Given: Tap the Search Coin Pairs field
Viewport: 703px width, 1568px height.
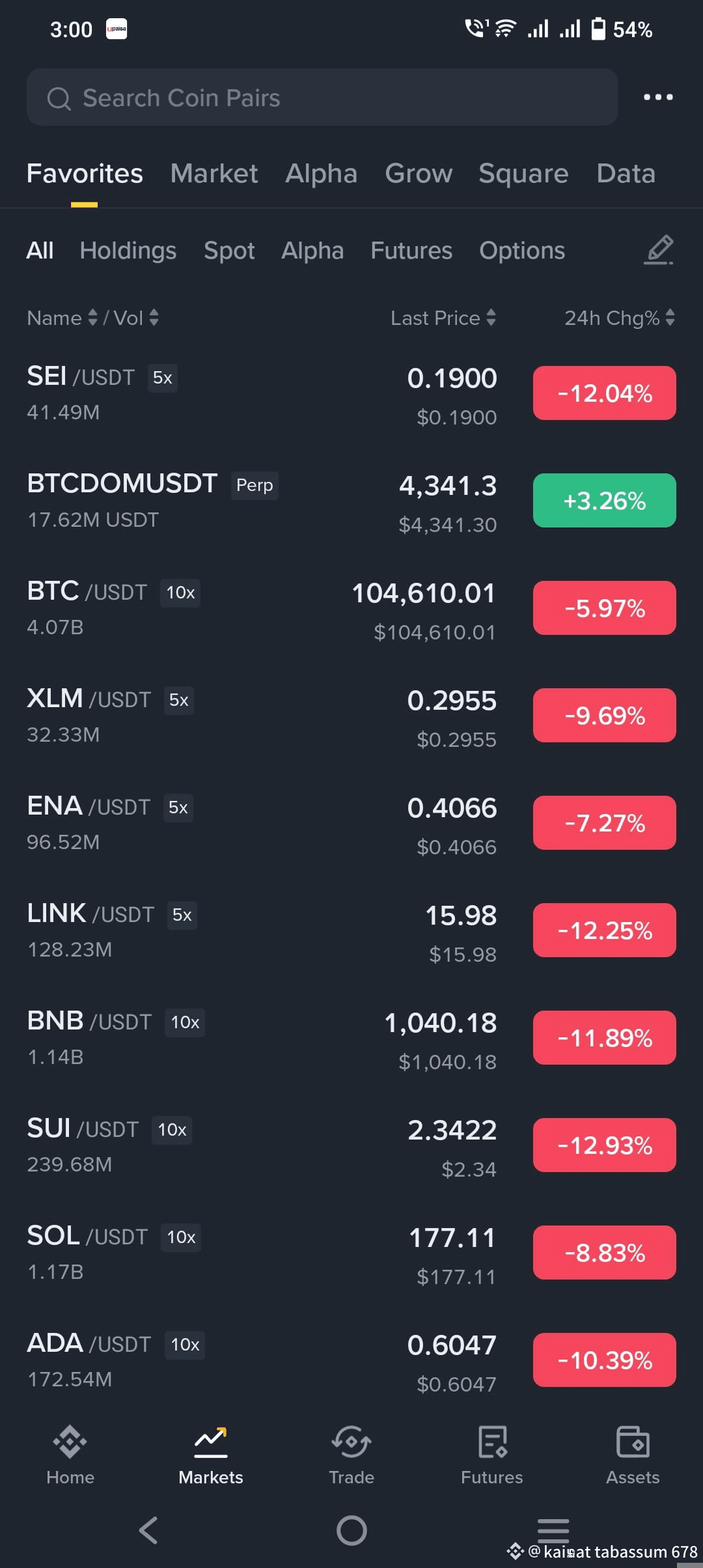Looking at the screenshot, I should 322,98.
